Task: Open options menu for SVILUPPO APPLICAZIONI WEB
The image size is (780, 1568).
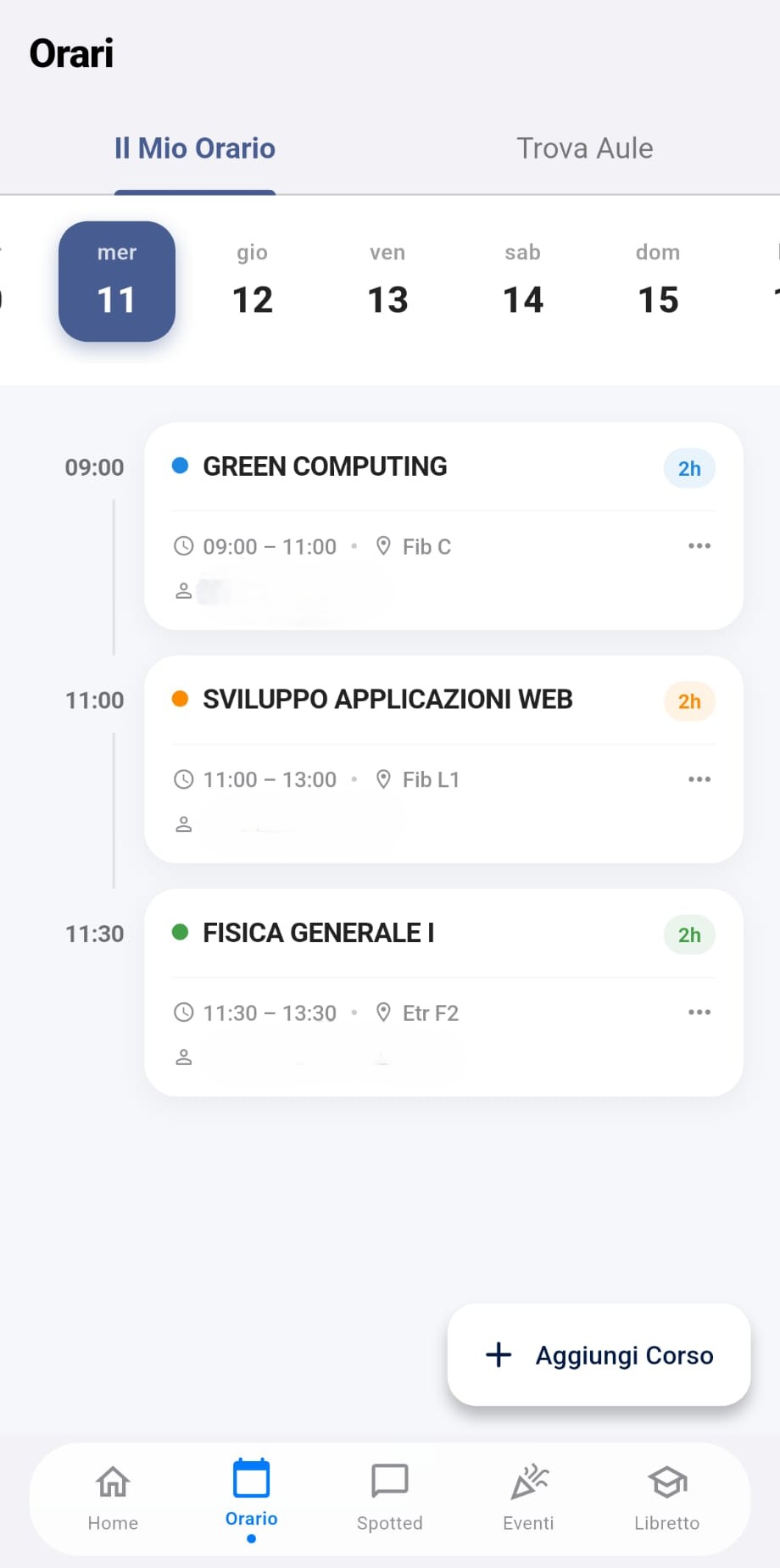Action: click(x=699, y=778)
